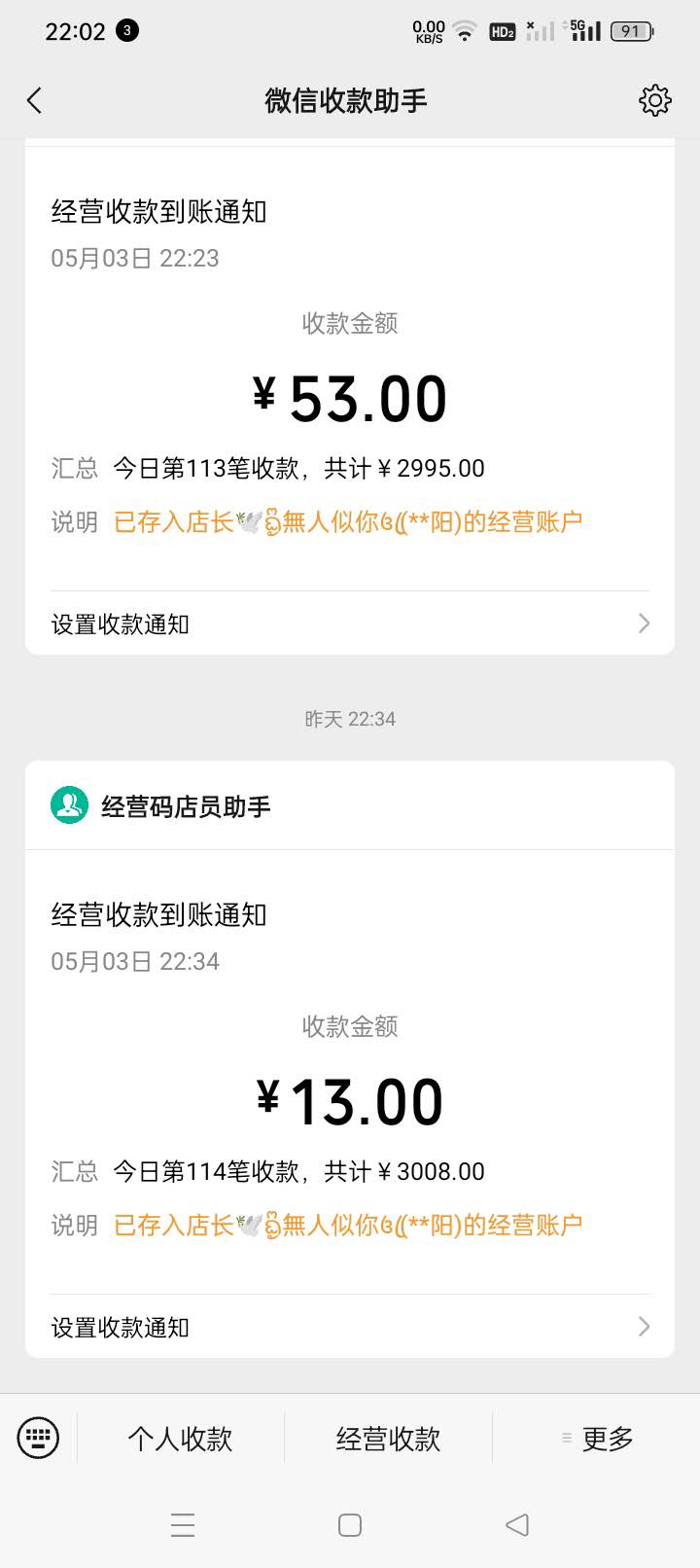Open 设置收款通知 under the ¥13.00 payment
The height and width of the screenshot is (1568, 700).
point(350,1327)
